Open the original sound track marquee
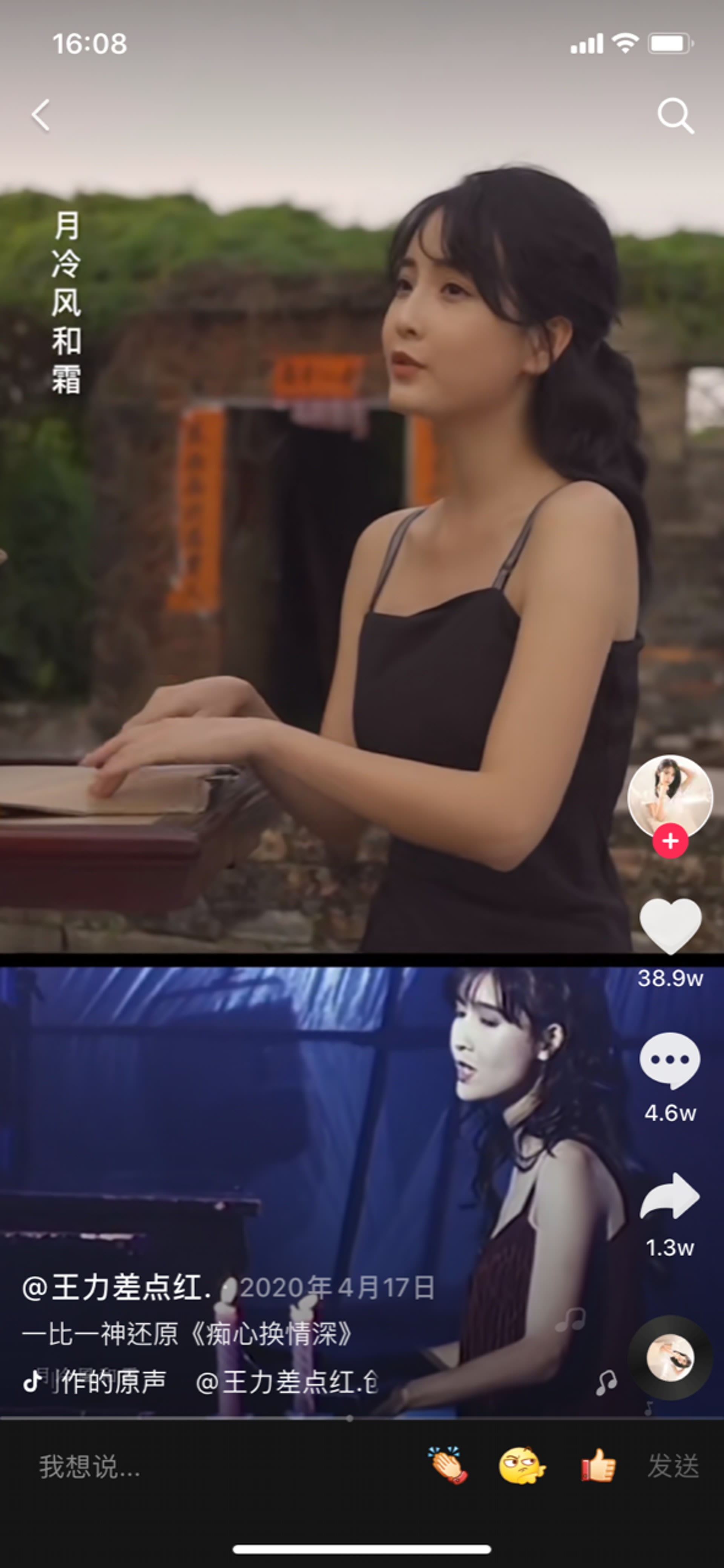 tap(201, 1382)
